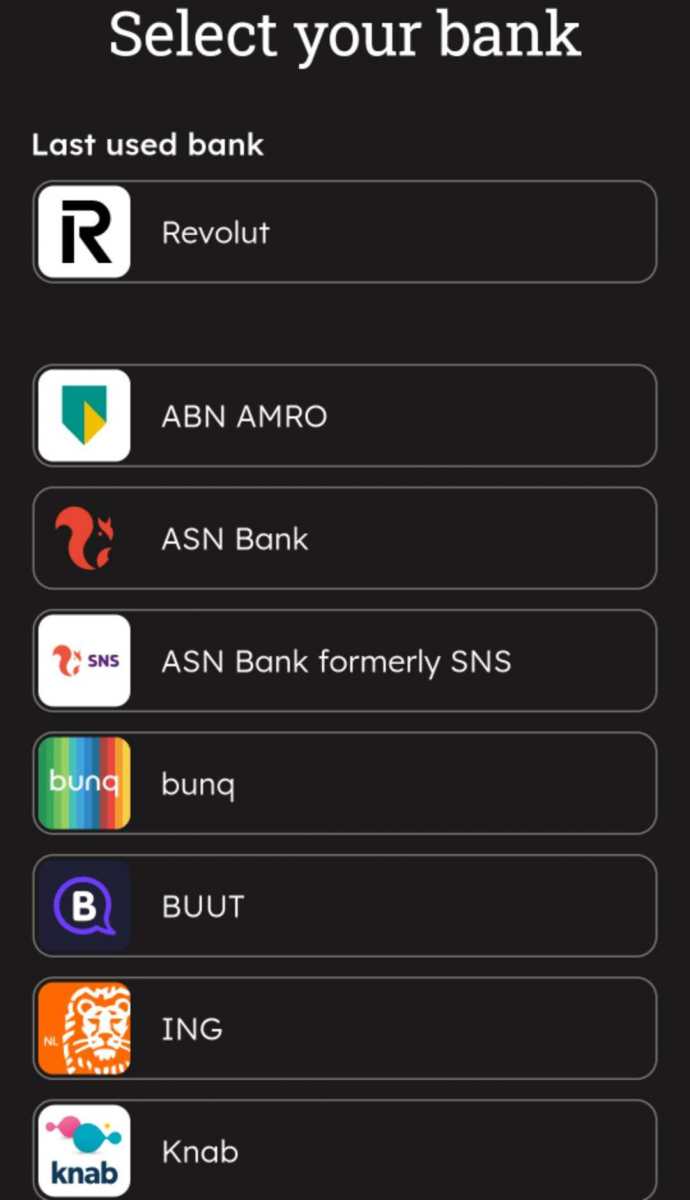This screenshot has width=690, height=1200.
Task: Select the ASN Bank row
Action: (345, 539)
